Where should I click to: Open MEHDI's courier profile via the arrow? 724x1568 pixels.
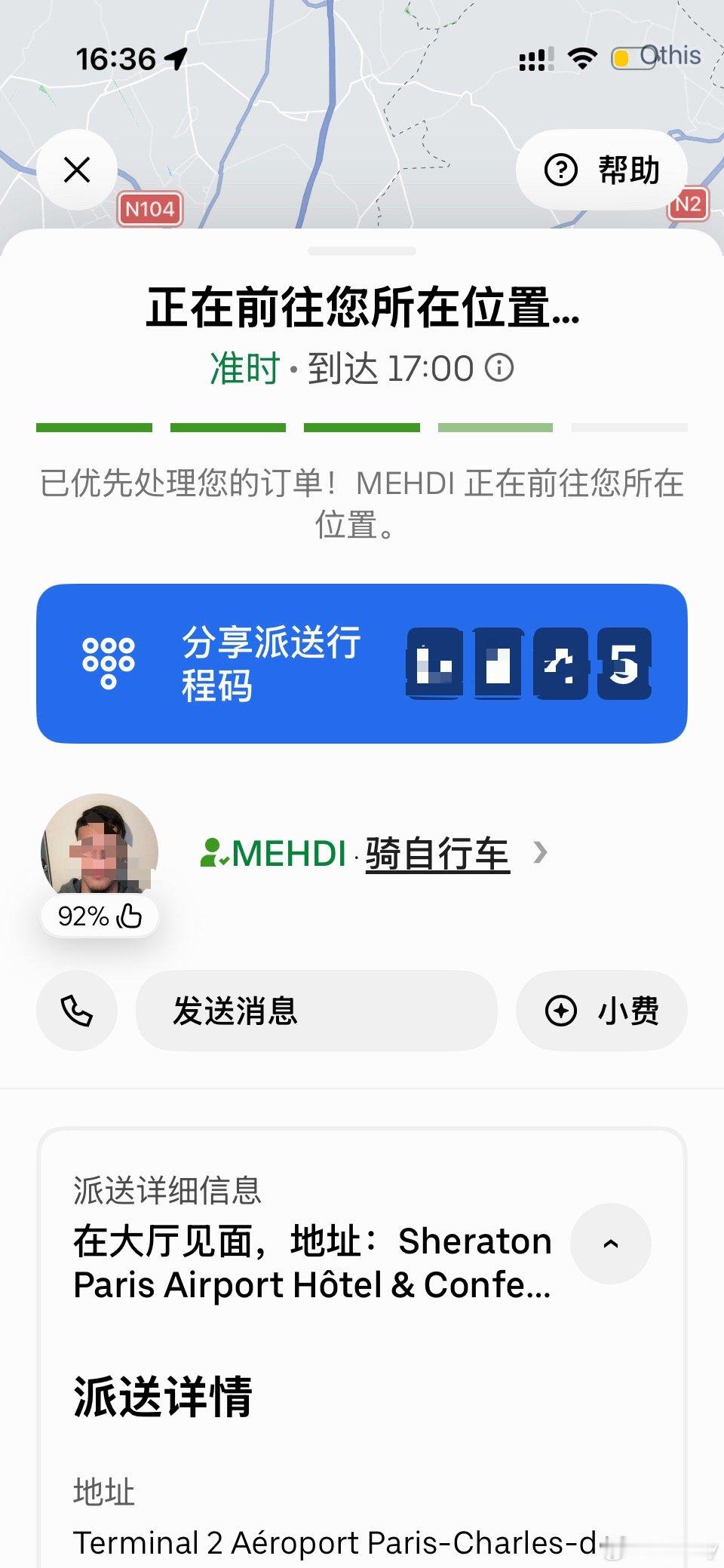tap(540, 853)
